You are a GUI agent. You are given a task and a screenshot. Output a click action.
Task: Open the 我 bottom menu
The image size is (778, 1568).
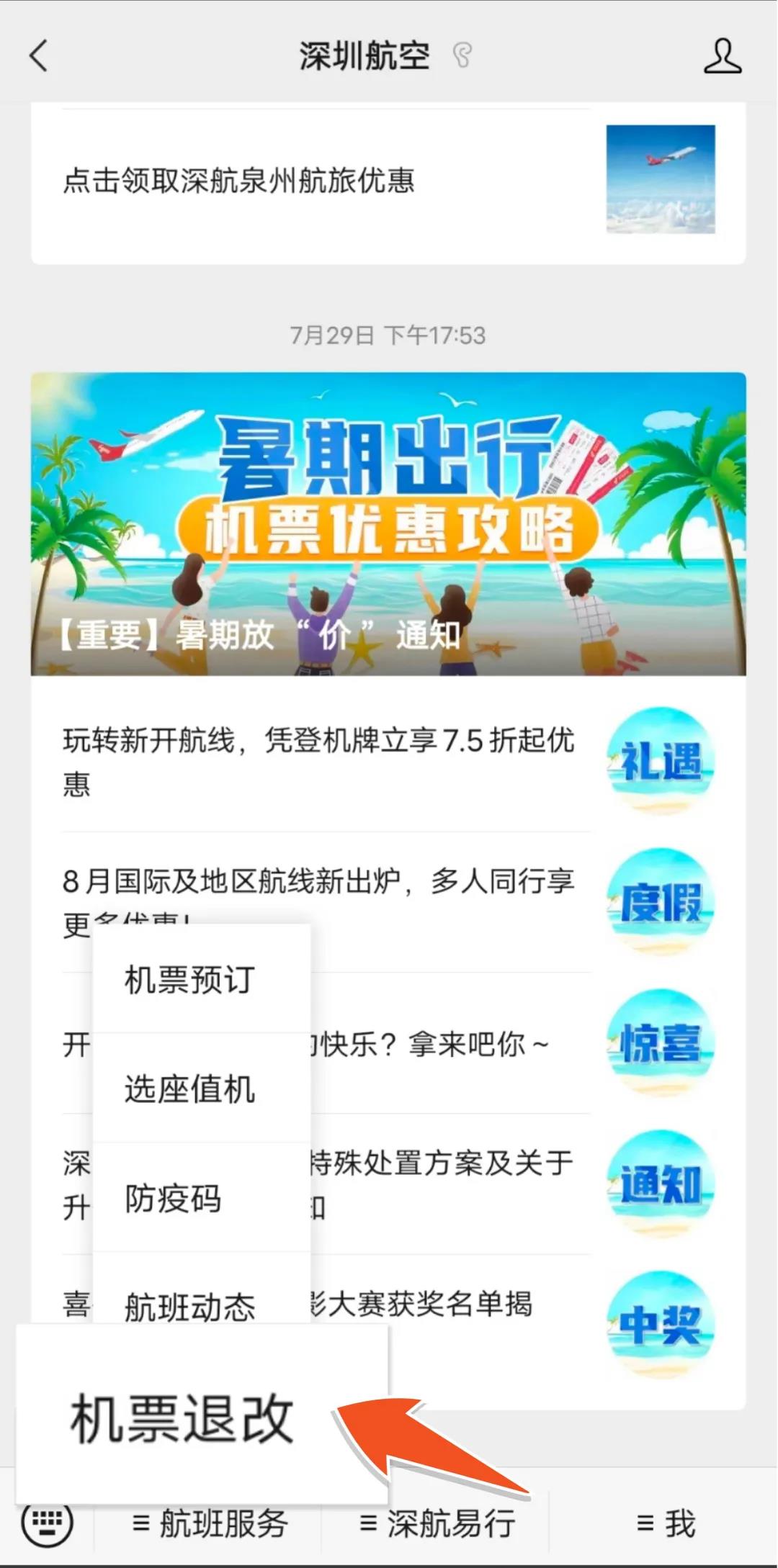click(x=666, y=1524)
